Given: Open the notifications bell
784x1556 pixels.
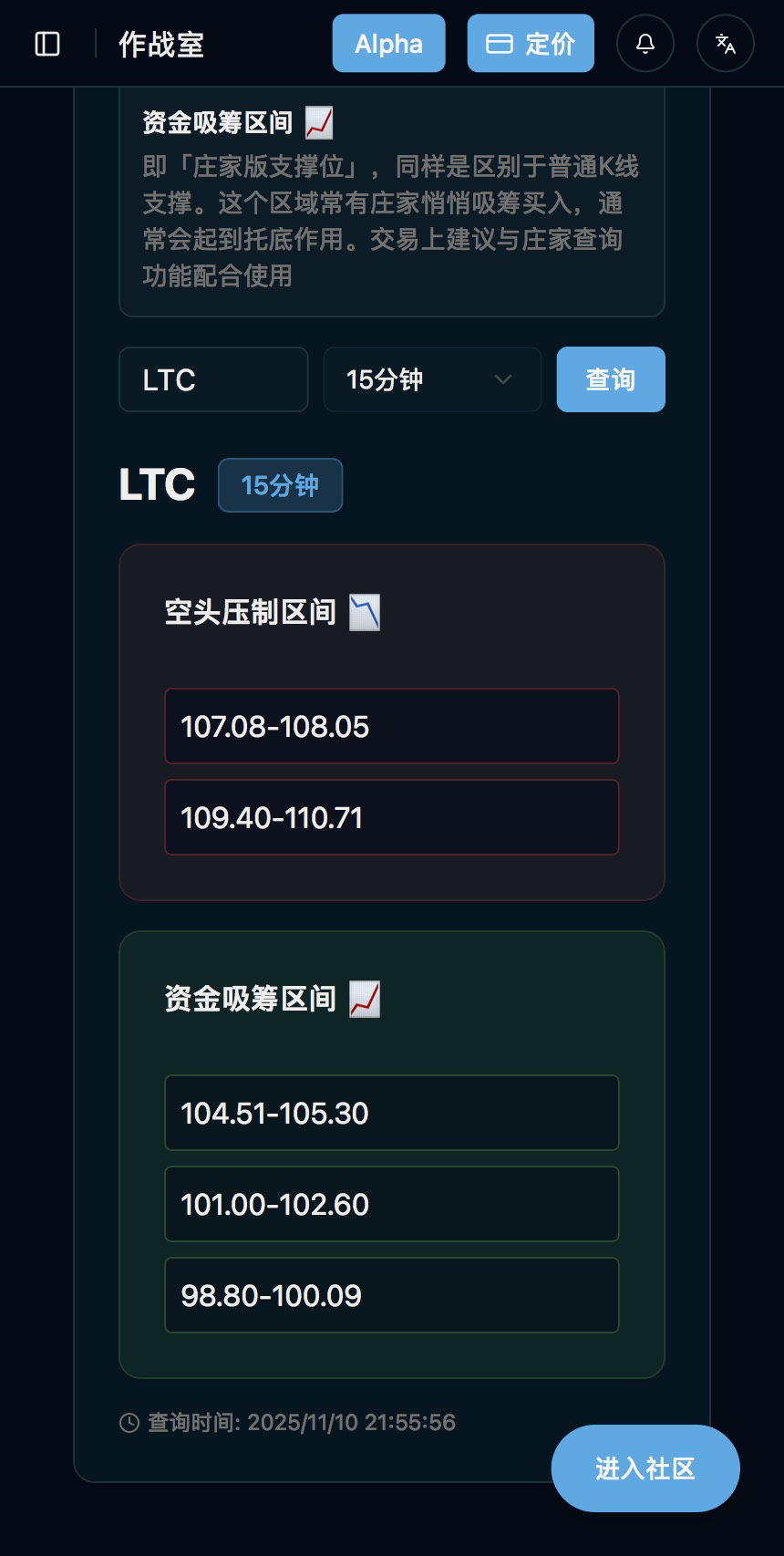Looking at the screenshot, I should coord(645,44).
